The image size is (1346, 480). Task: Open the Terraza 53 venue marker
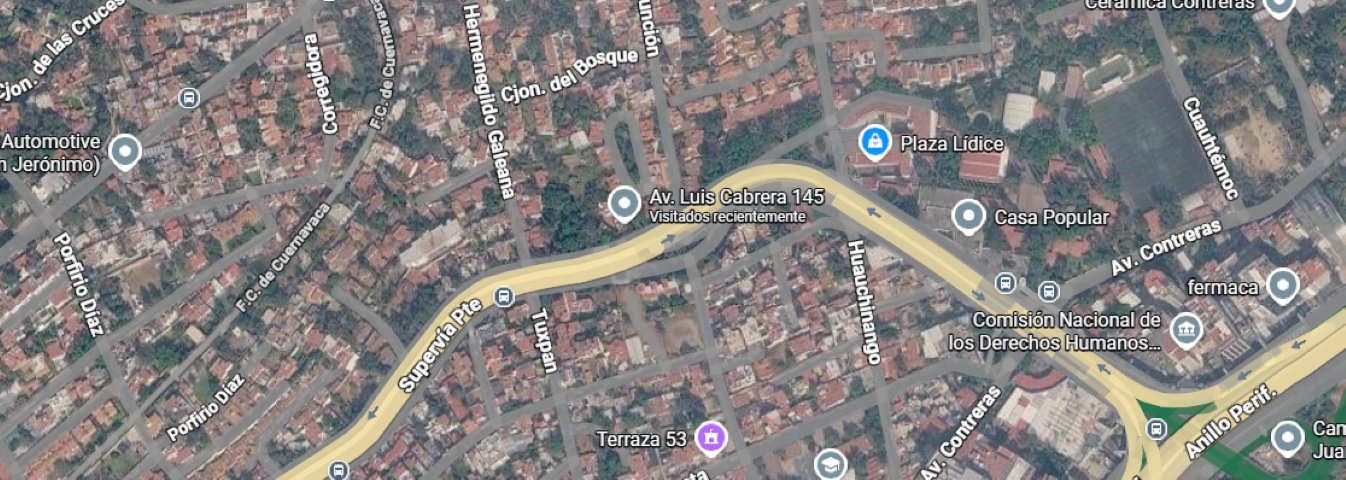pos(711,437)
